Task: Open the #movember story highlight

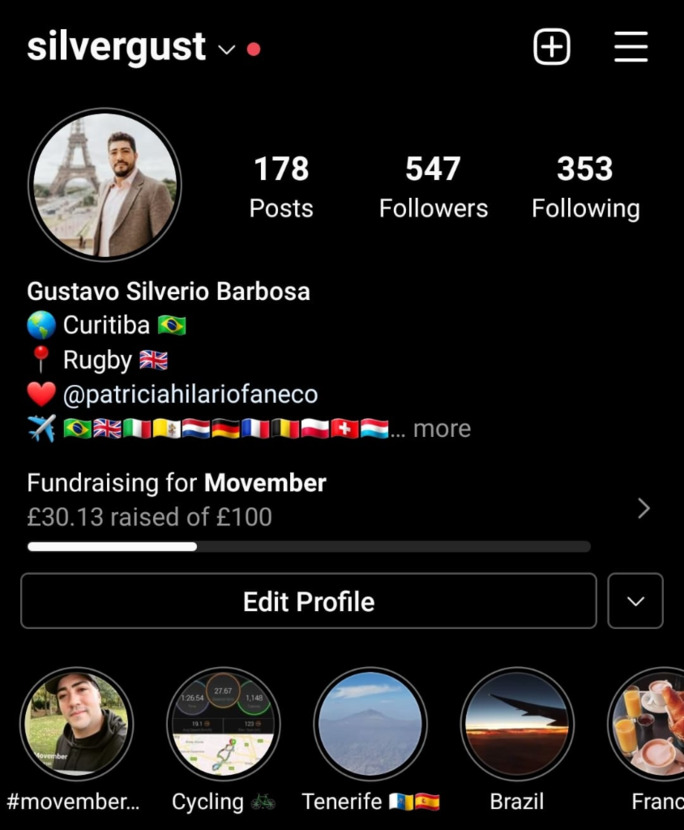Action: coord(77,724)
